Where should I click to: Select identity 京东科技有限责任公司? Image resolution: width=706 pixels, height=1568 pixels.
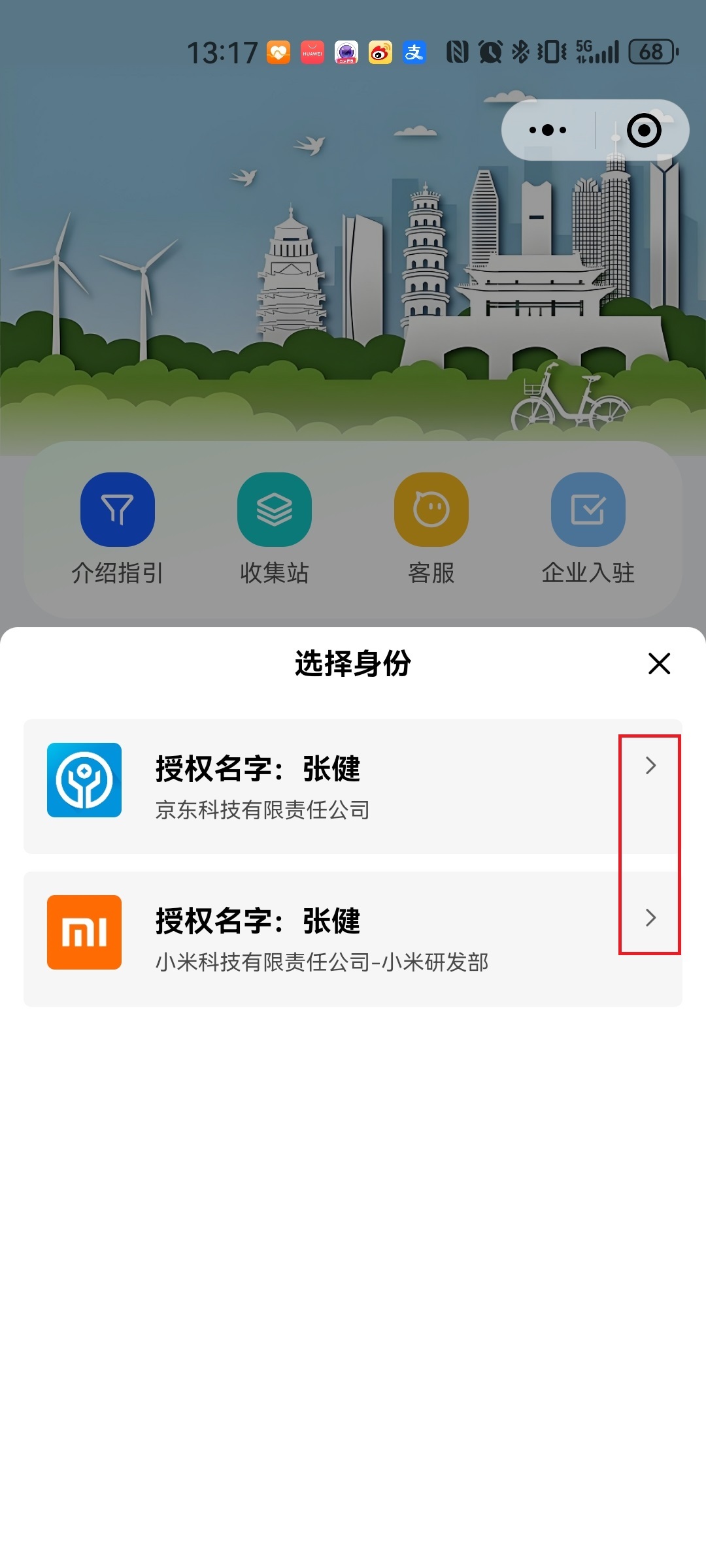(353, 786)
